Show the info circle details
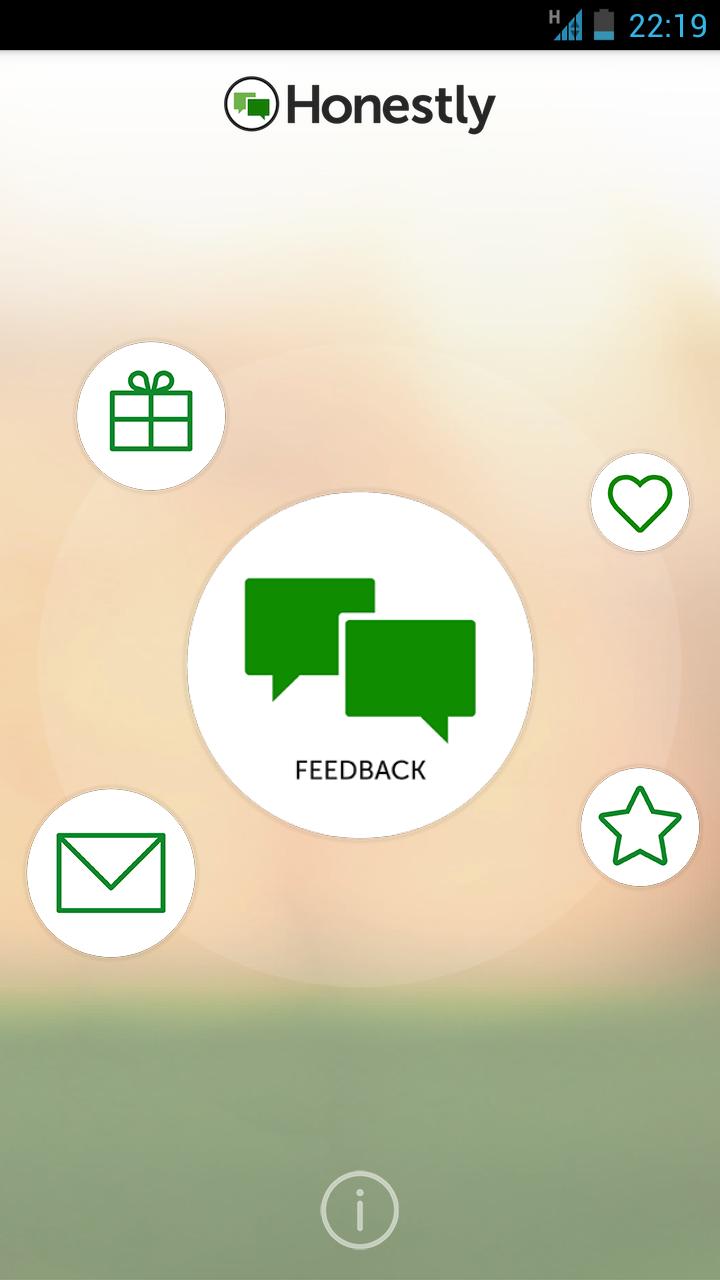Viewport: 720px width, 1280px height. [360, 1210]
